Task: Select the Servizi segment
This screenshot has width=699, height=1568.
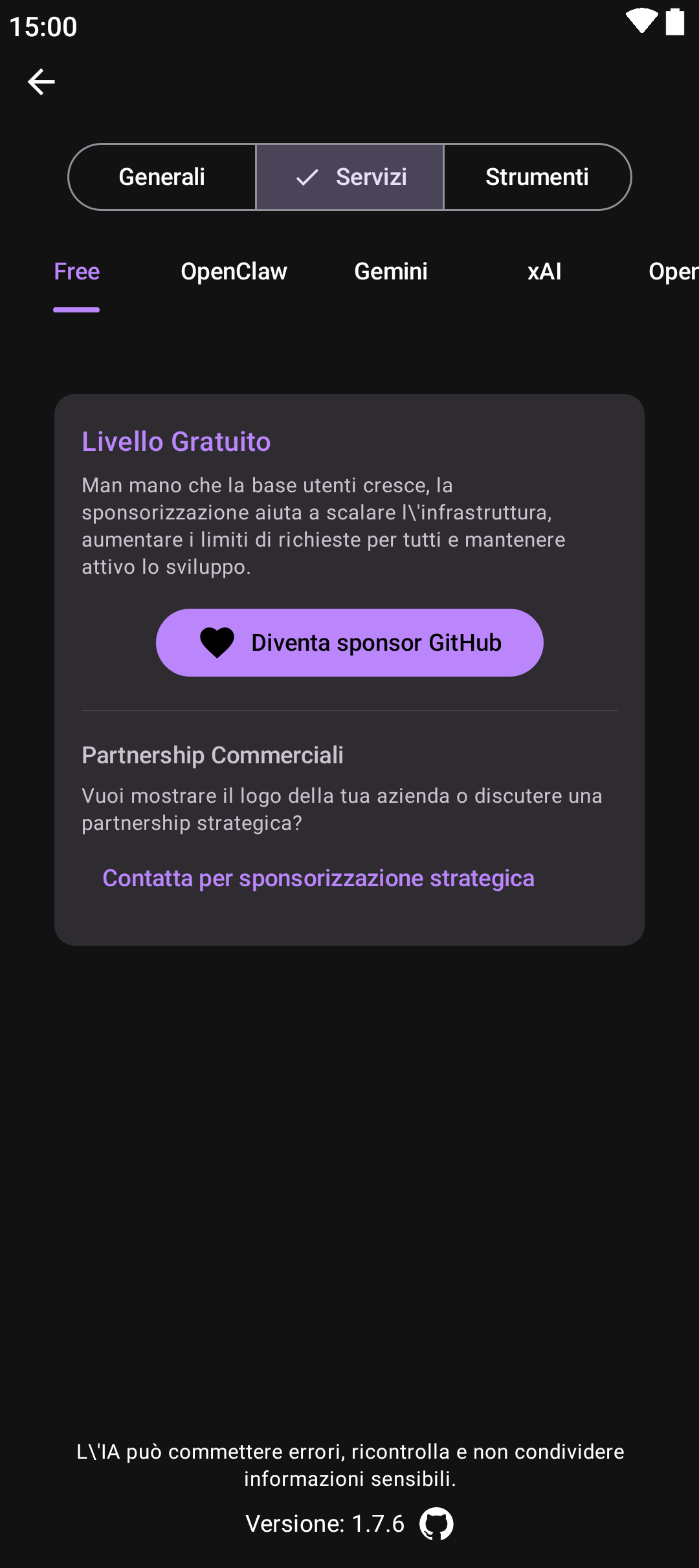Action: coord(350,177)
